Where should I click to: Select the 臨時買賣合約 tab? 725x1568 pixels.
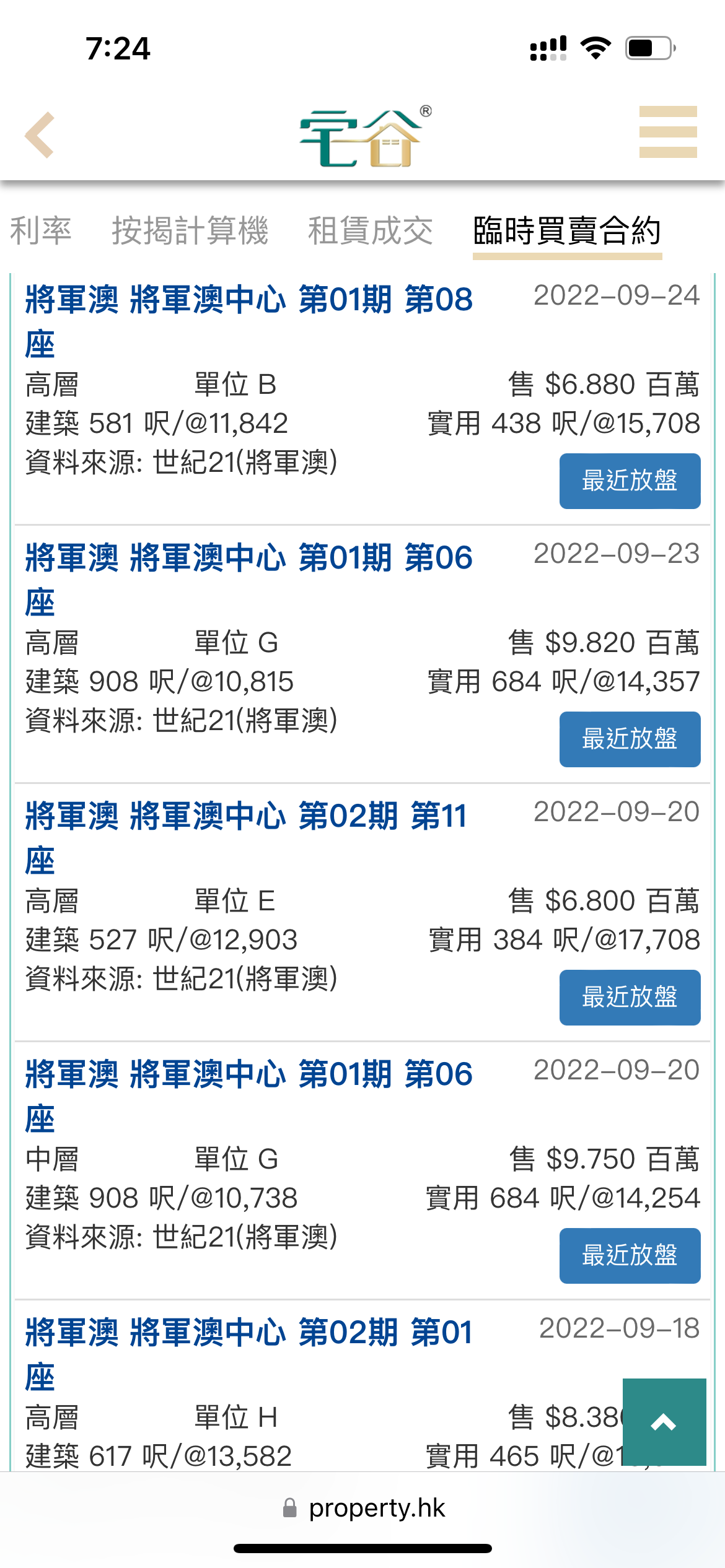568,231
